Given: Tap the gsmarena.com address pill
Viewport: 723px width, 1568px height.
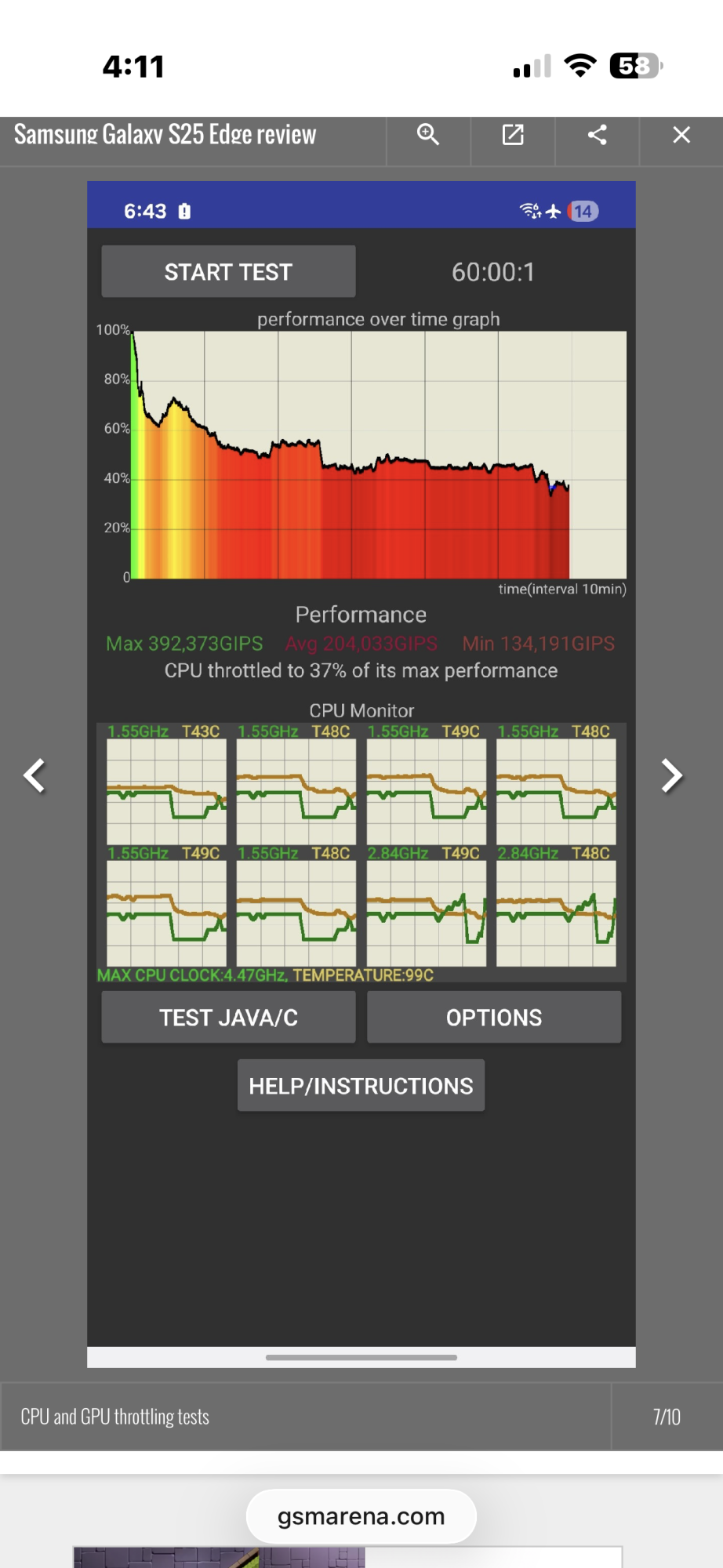Looking at the screenshot, I should coord(361,1516).
